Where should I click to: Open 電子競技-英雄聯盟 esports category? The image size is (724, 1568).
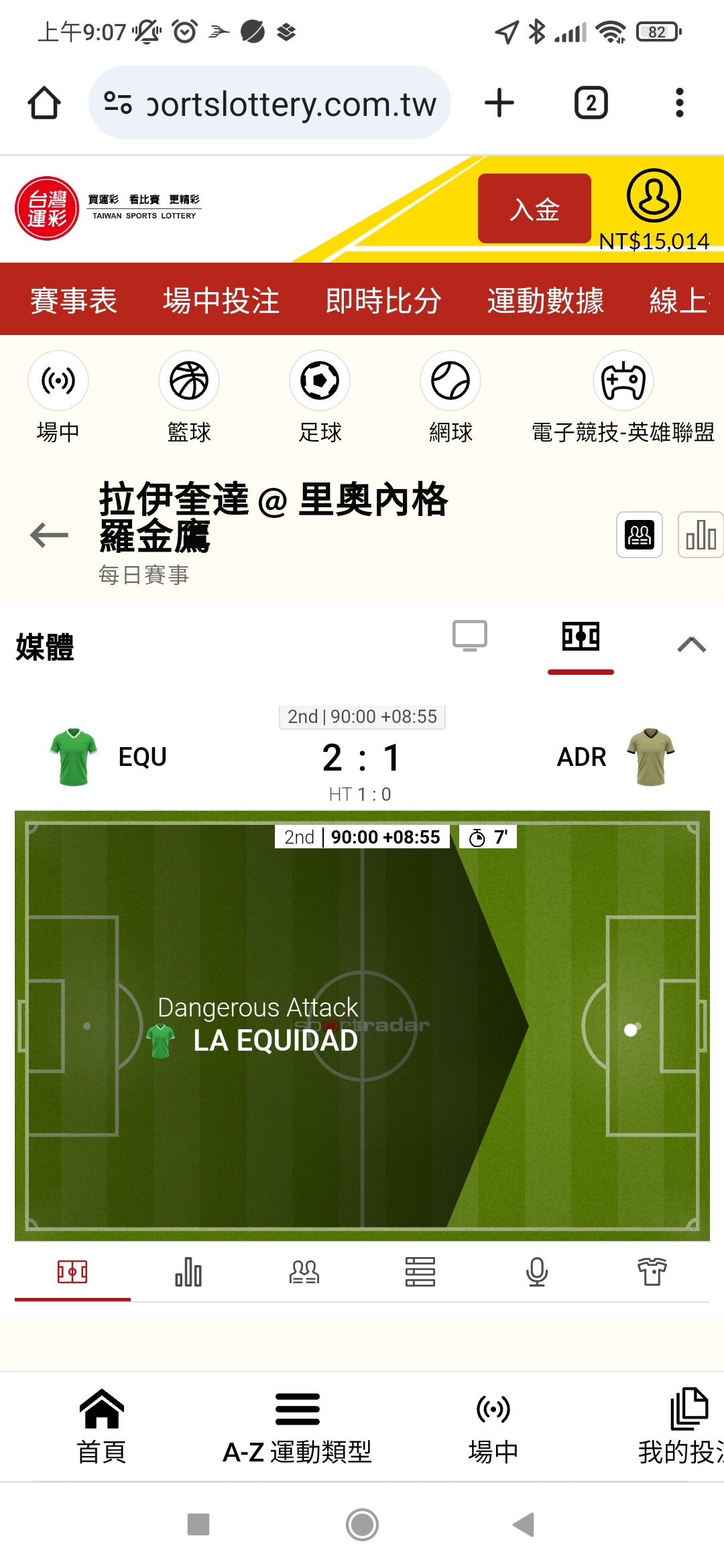click(623, 397)
